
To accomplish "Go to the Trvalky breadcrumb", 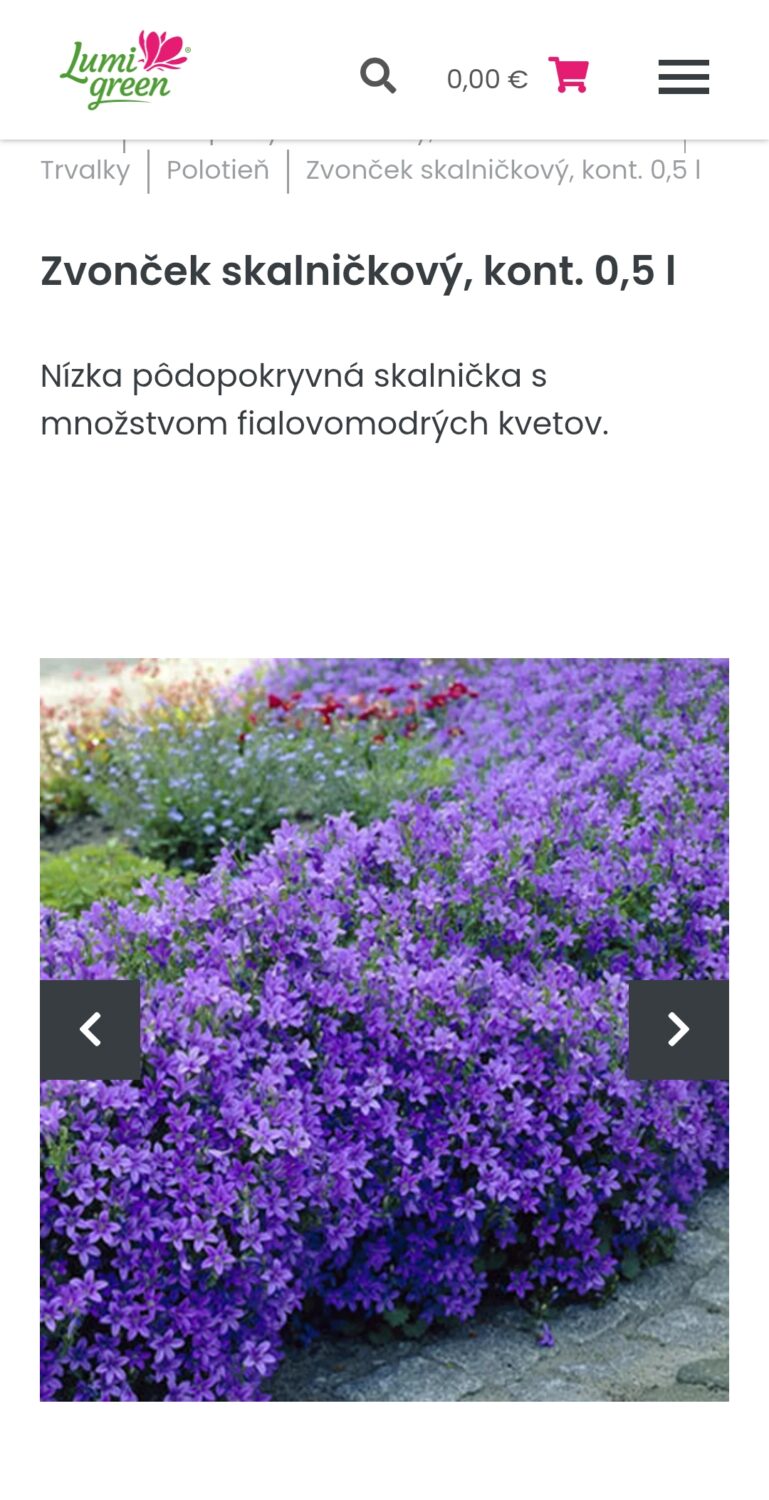I will click(x=85, y=170).
